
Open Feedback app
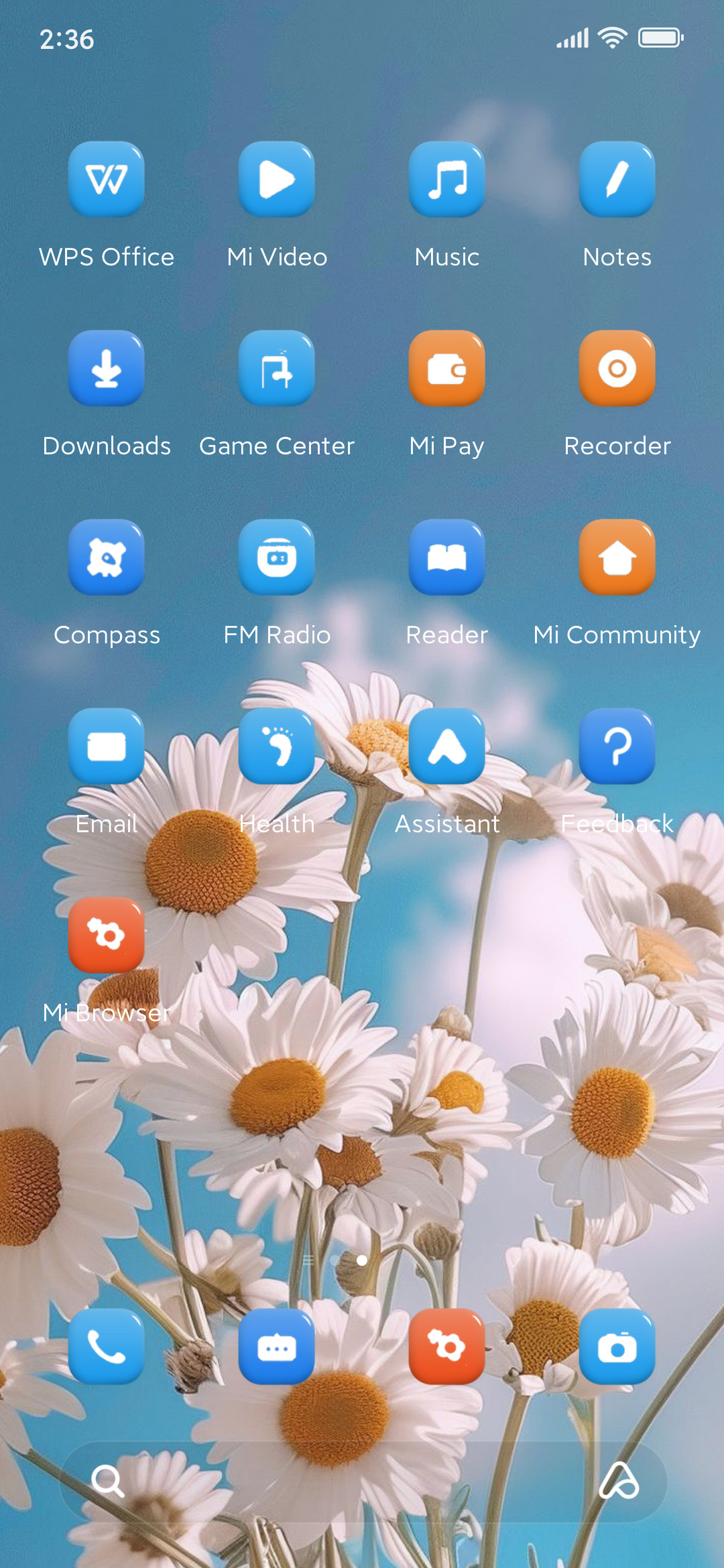(617, 746)
